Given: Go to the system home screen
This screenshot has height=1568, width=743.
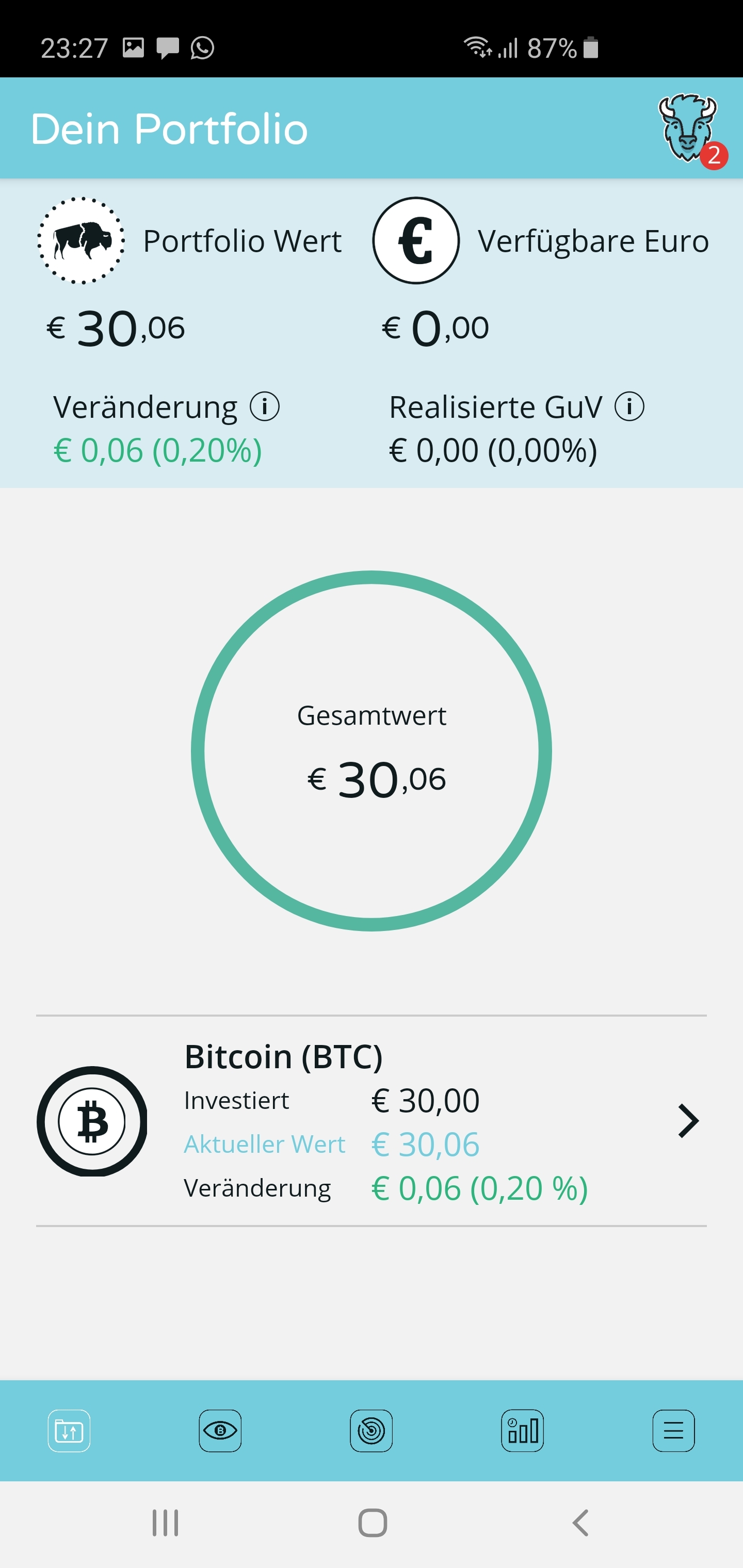Looking at the screenshot, I should 372,1523.
